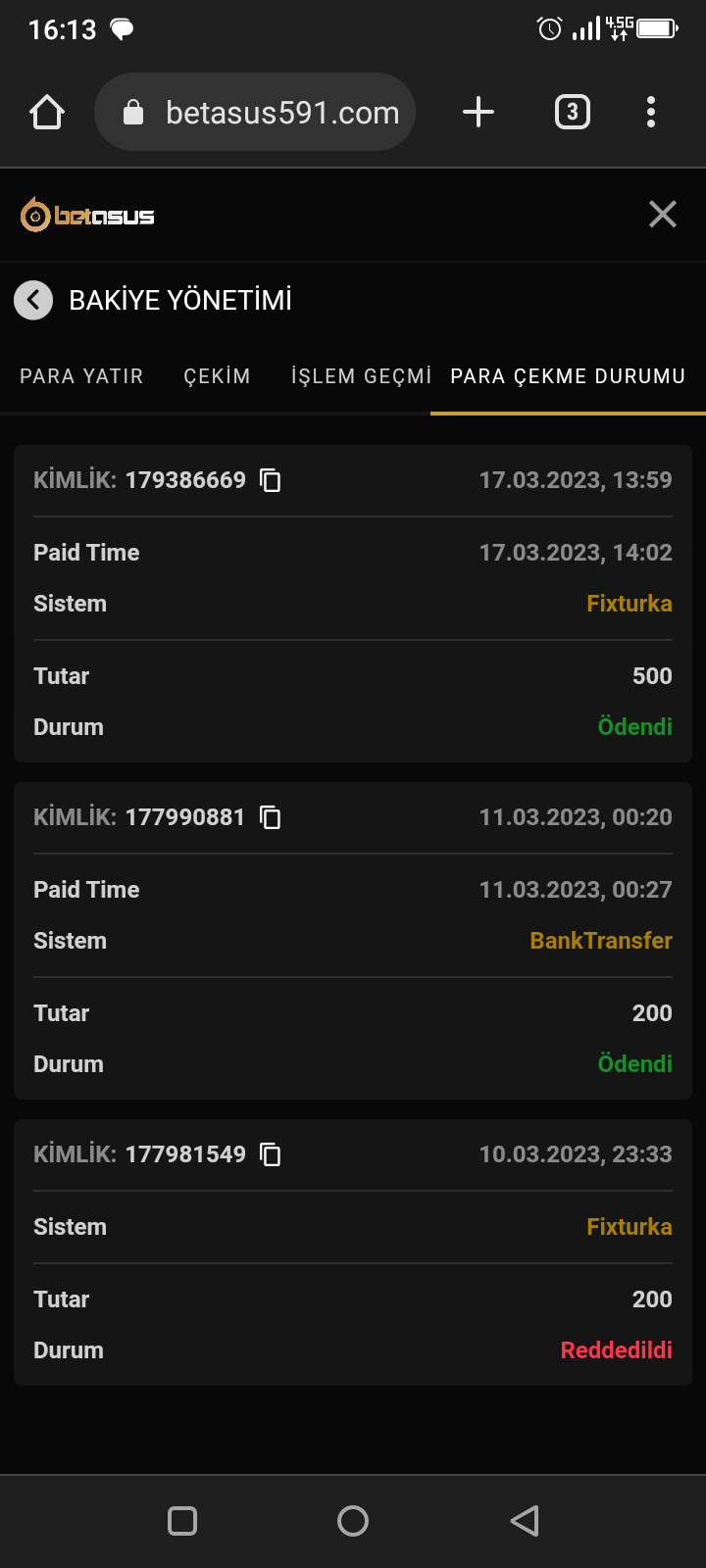Screen dimensions: 706x1568
Task: Show the open tabs switcher
Action: pos(573,113)
